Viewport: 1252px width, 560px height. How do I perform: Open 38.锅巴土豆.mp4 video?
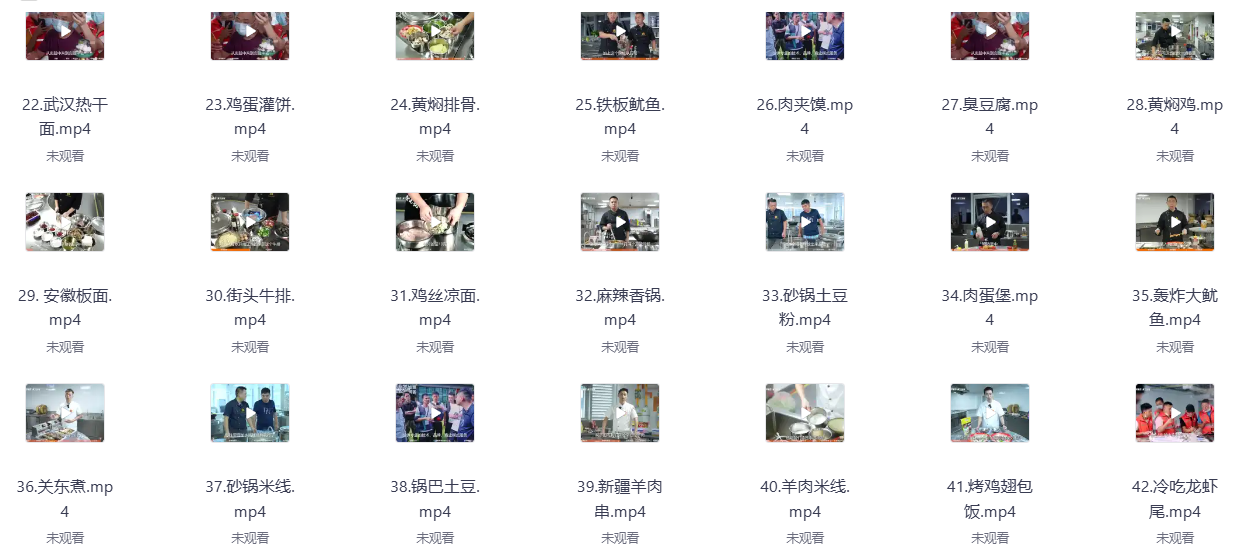[435, 412]
